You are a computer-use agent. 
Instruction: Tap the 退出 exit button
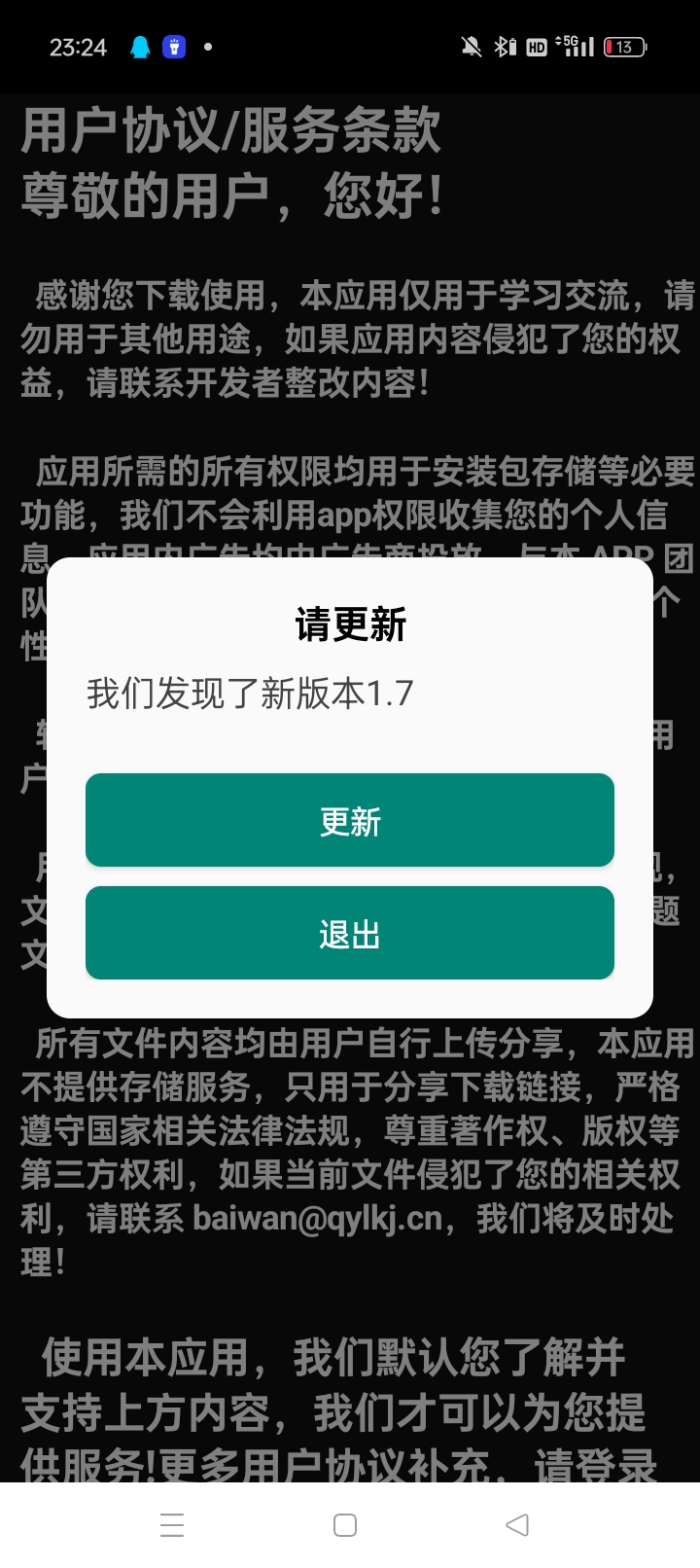click(x=350, y=933)
